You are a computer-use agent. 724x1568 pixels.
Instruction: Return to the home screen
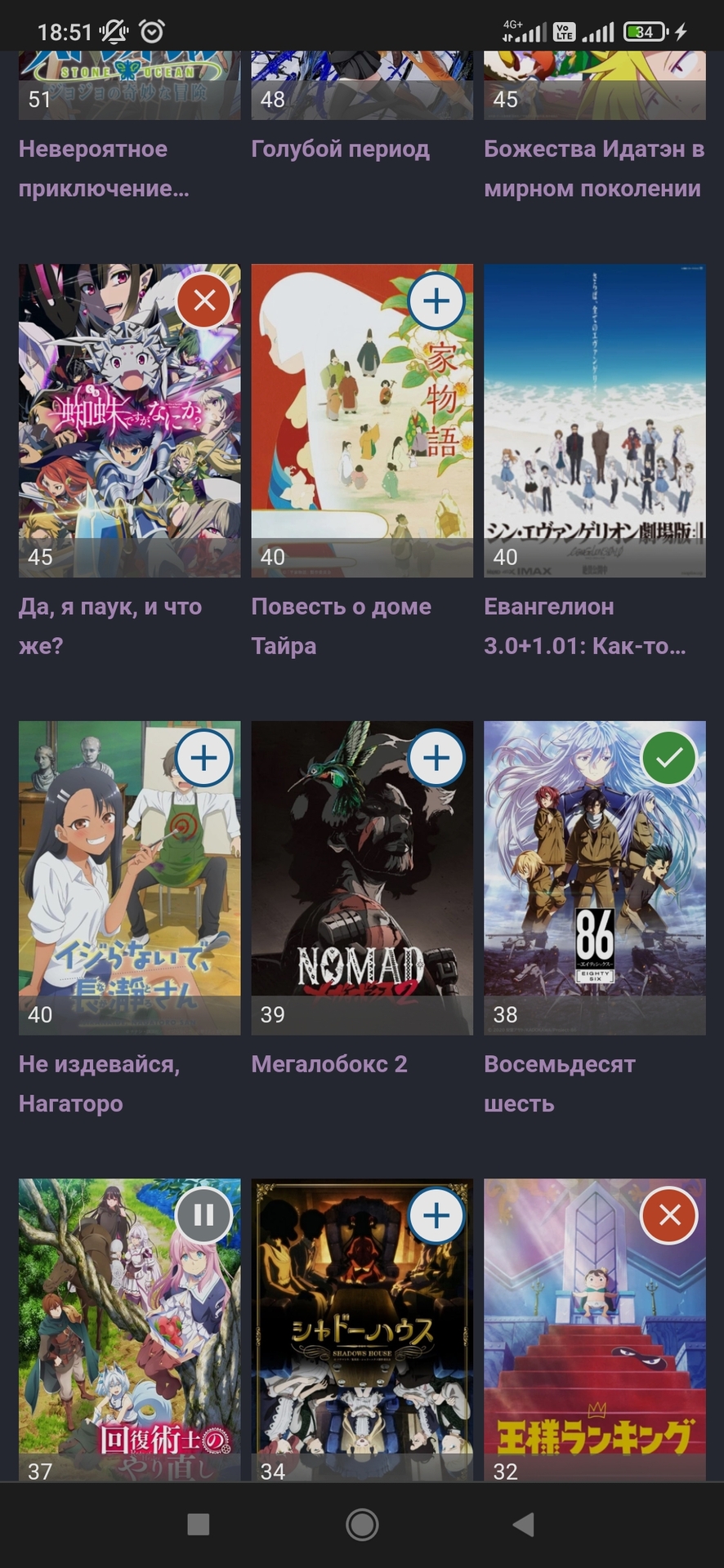click(362, 1524)
